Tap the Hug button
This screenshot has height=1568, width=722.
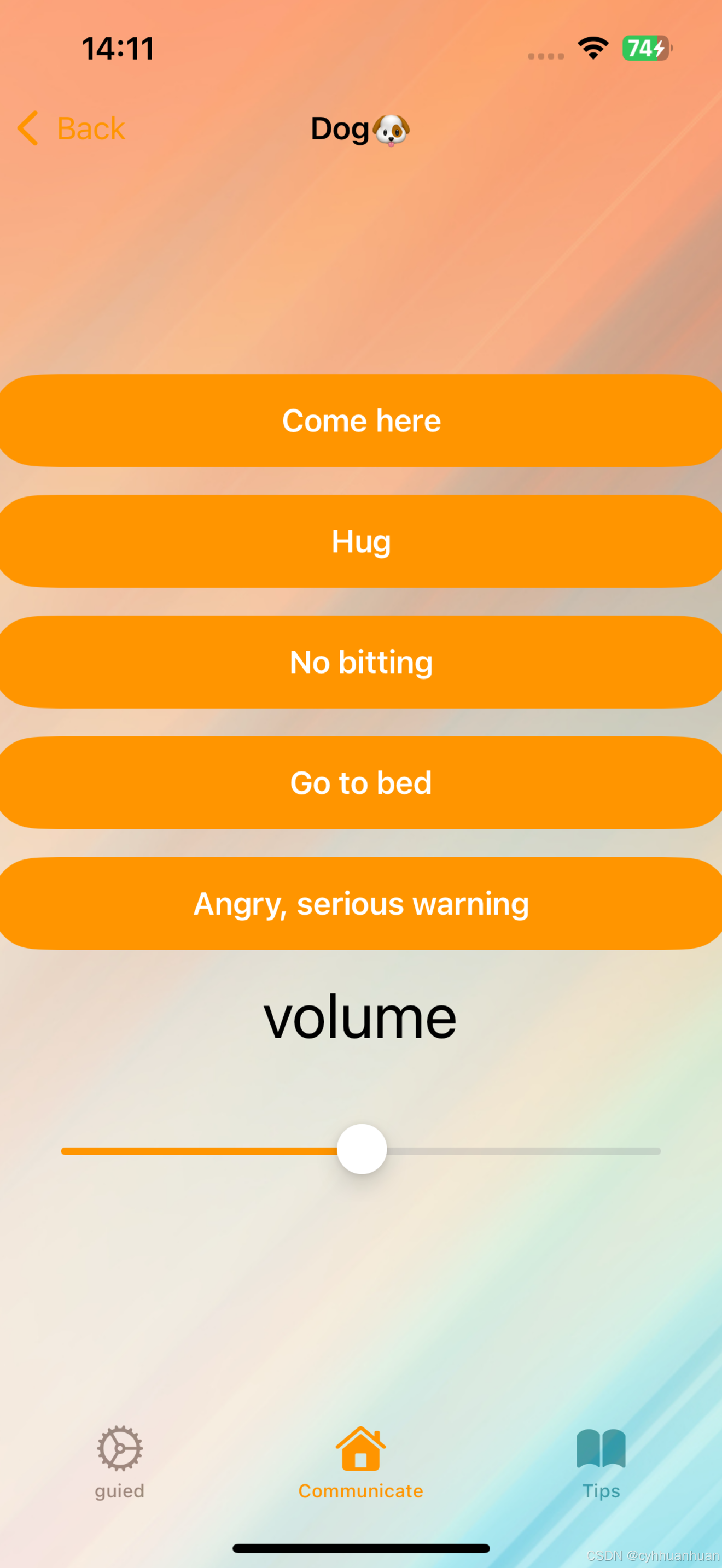point(361,541)
